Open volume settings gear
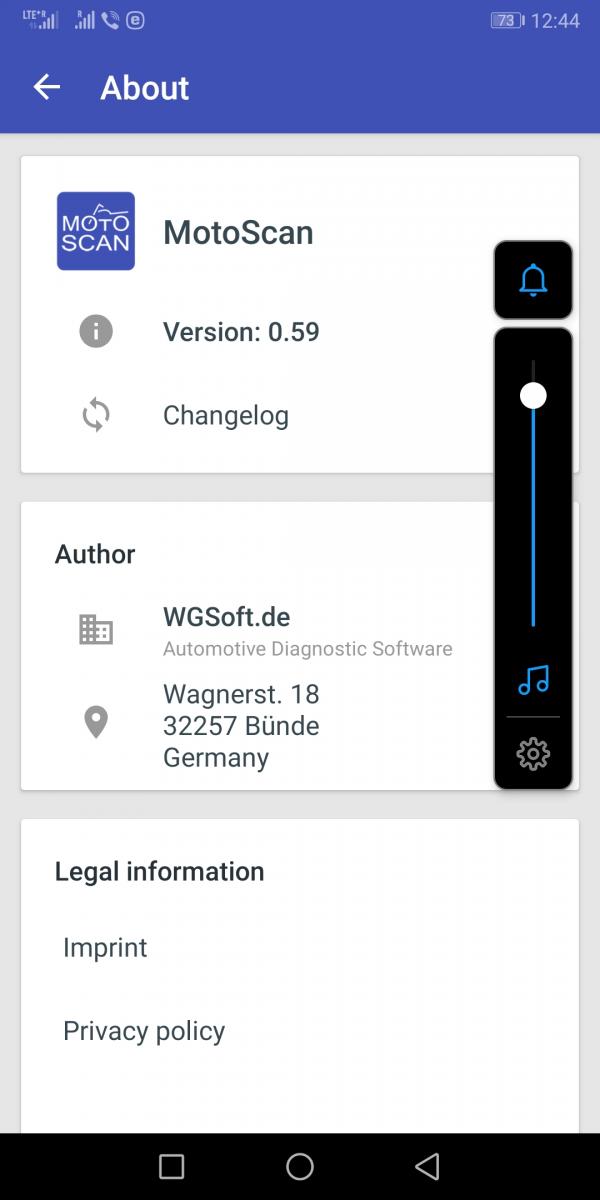600x1200 pixels. 533,753
